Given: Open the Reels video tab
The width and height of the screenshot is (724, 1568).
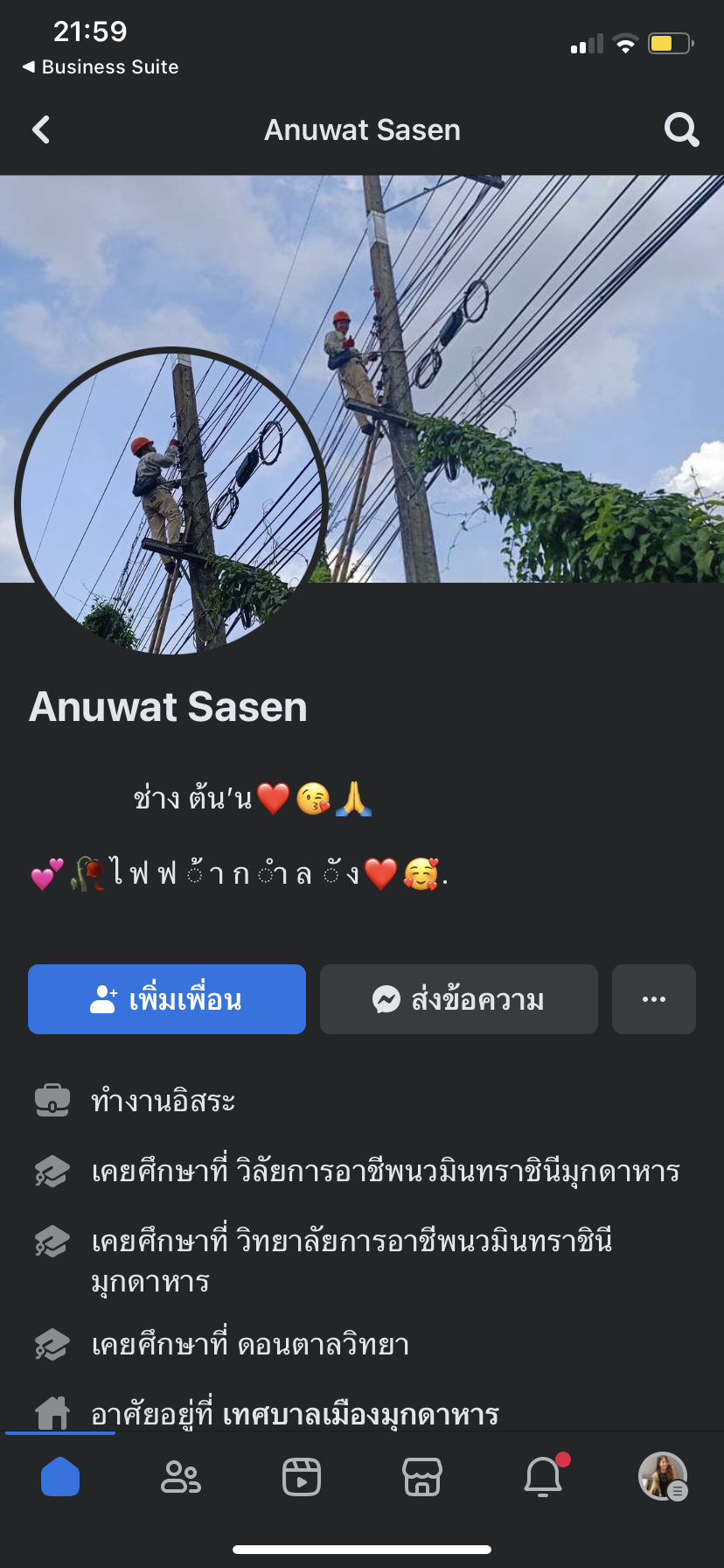Looking at the screenshot, I should pos(302,1478).
